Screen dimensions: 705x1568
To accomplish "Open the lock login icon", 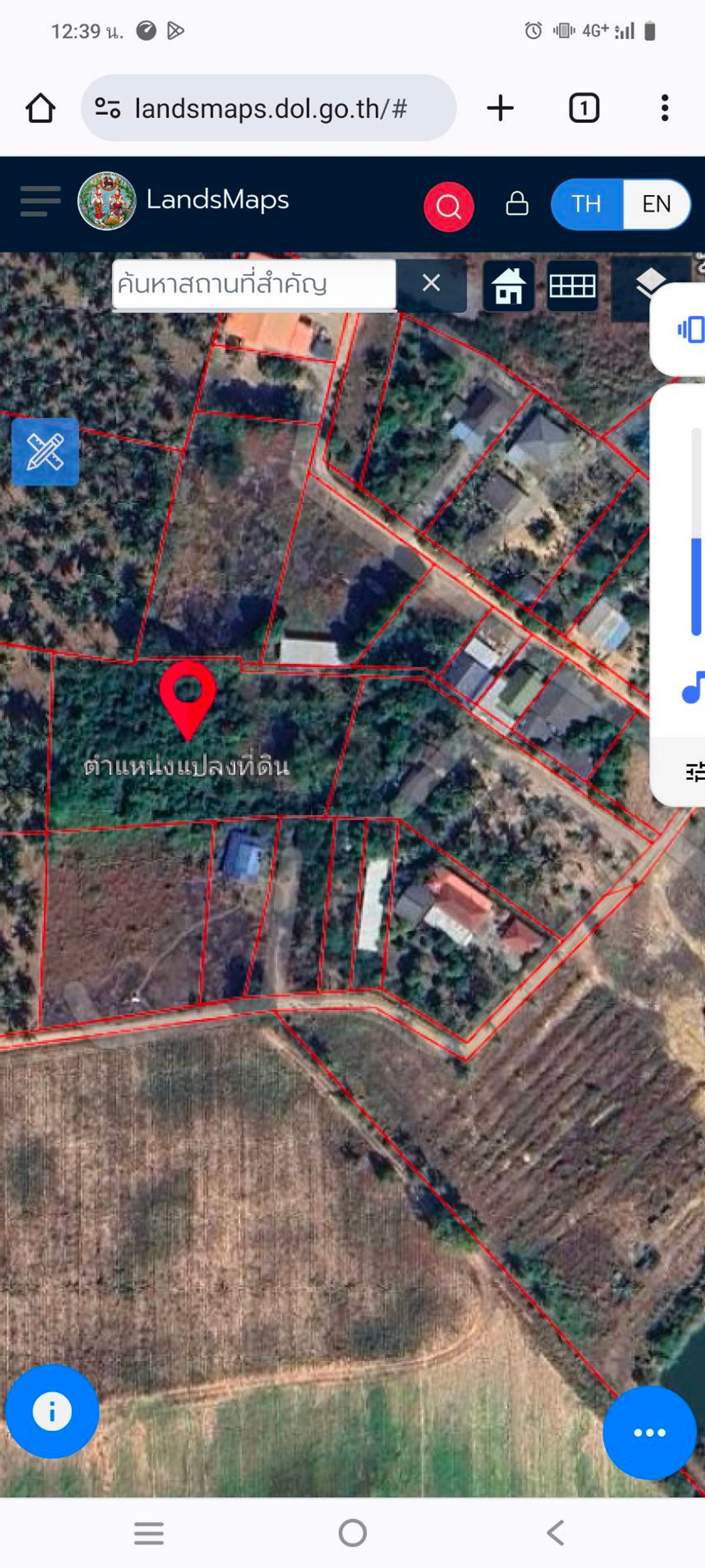I will [x=517, y=204].
